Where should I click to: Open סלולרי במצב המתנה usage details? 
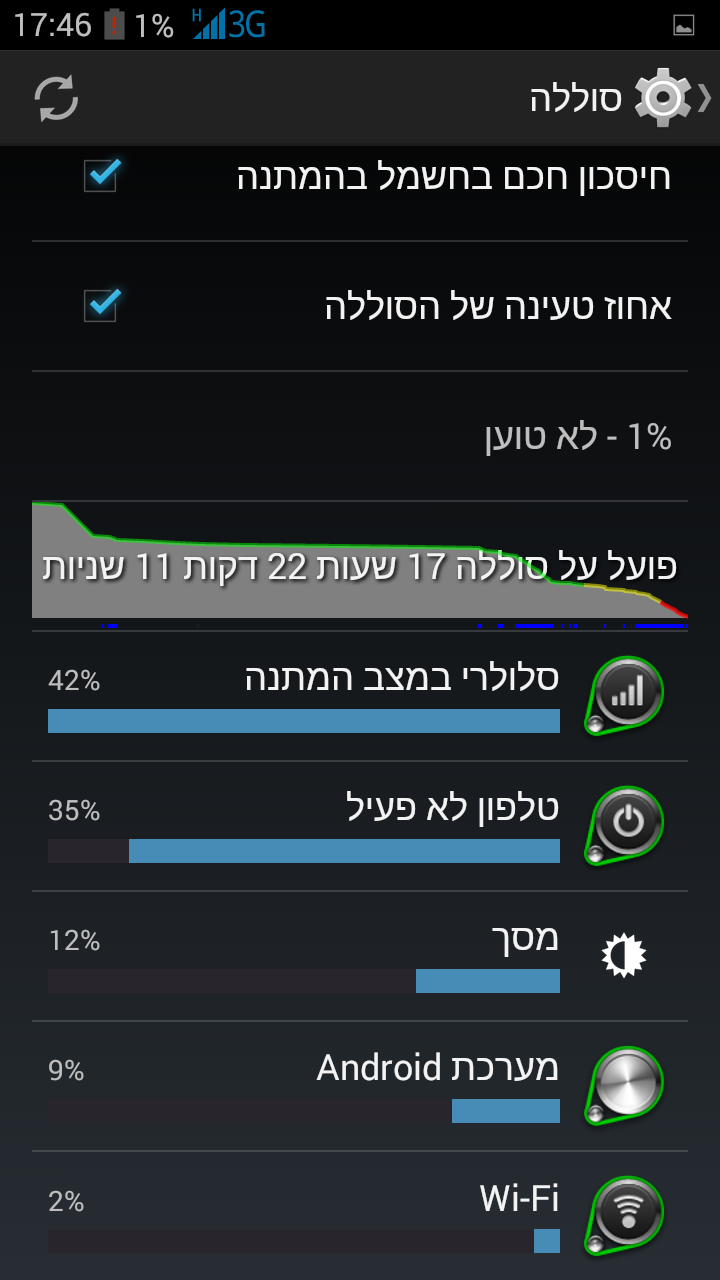pos(360,696)
